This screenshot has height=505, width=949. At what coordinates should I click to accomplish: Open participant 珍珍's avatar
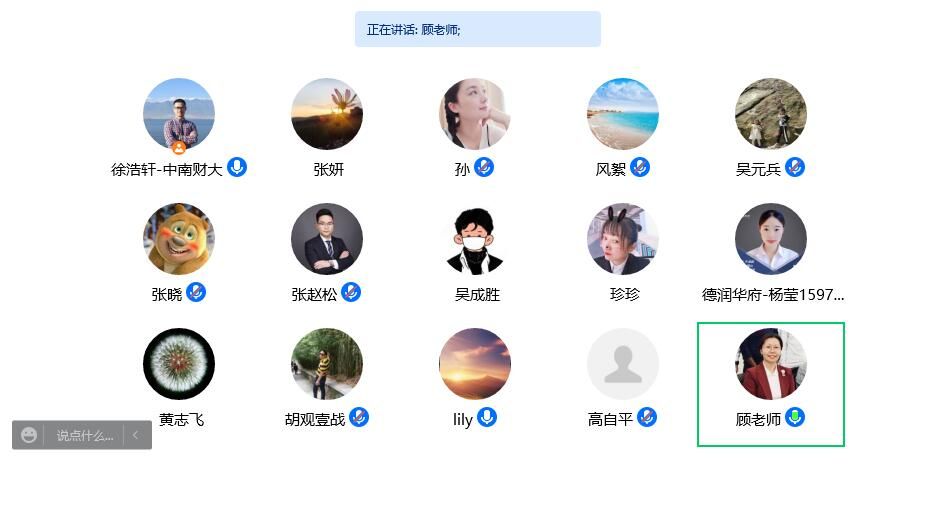coord(623,239)
